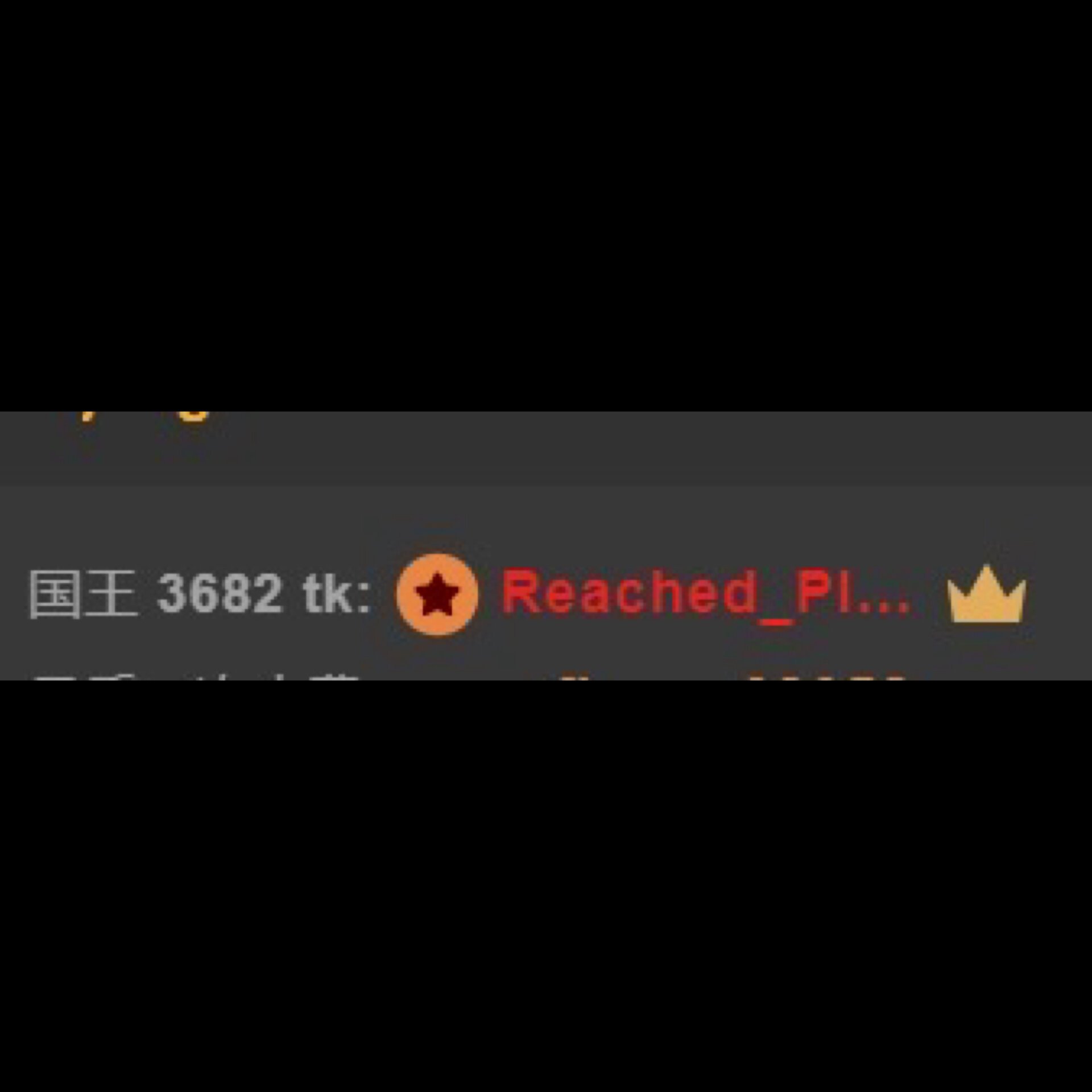1092x1092 pixels.
Task: Open the Reached_Pl... user profile
Action: tap(704, 594)
